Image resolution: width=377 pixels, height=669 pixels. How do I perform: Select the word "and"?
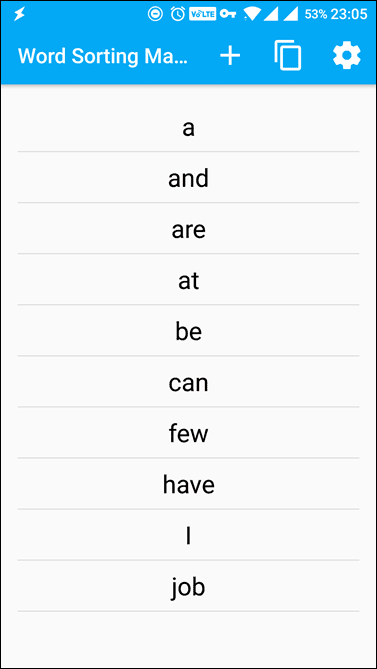pos(188,177)
